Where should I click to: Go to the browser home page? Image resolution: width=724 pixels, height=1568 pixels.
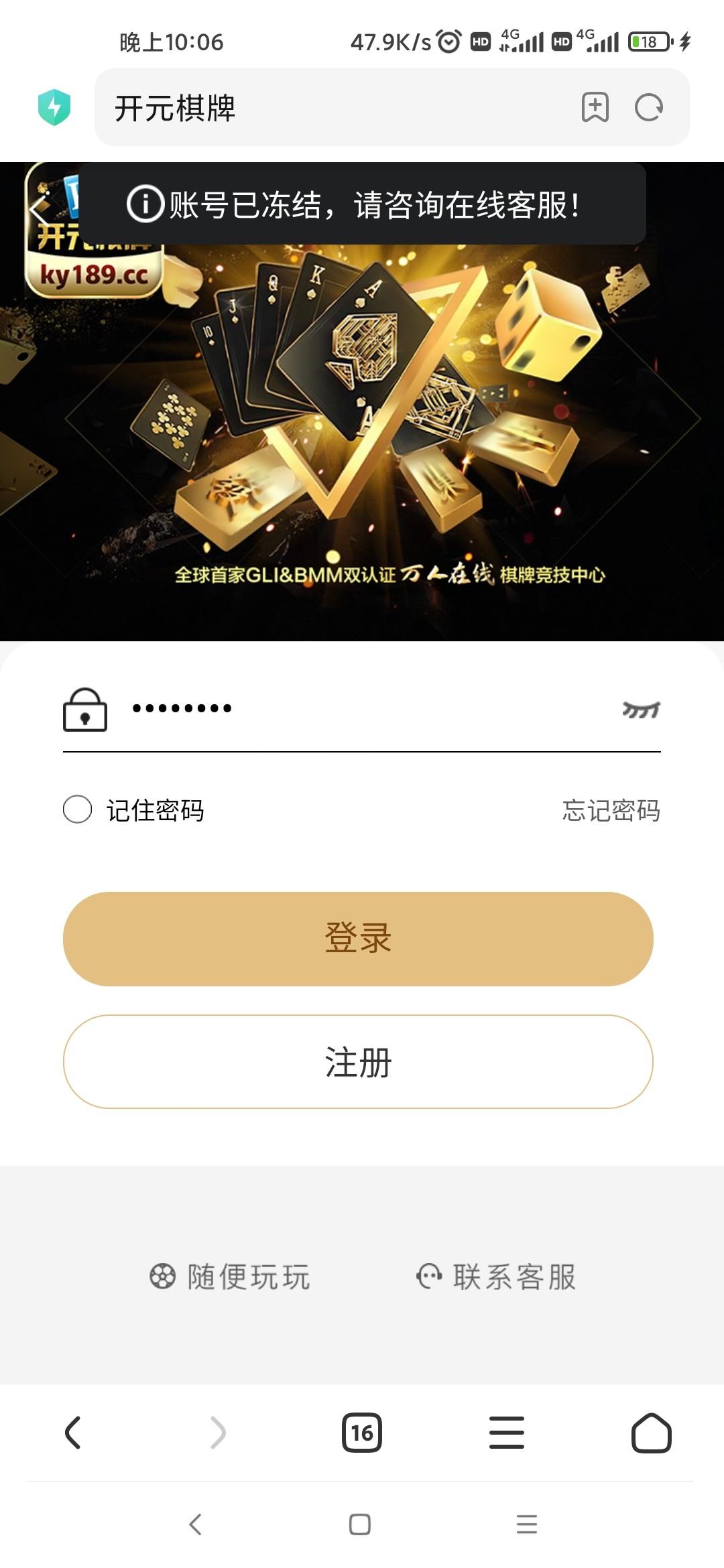coord(651,1433)
